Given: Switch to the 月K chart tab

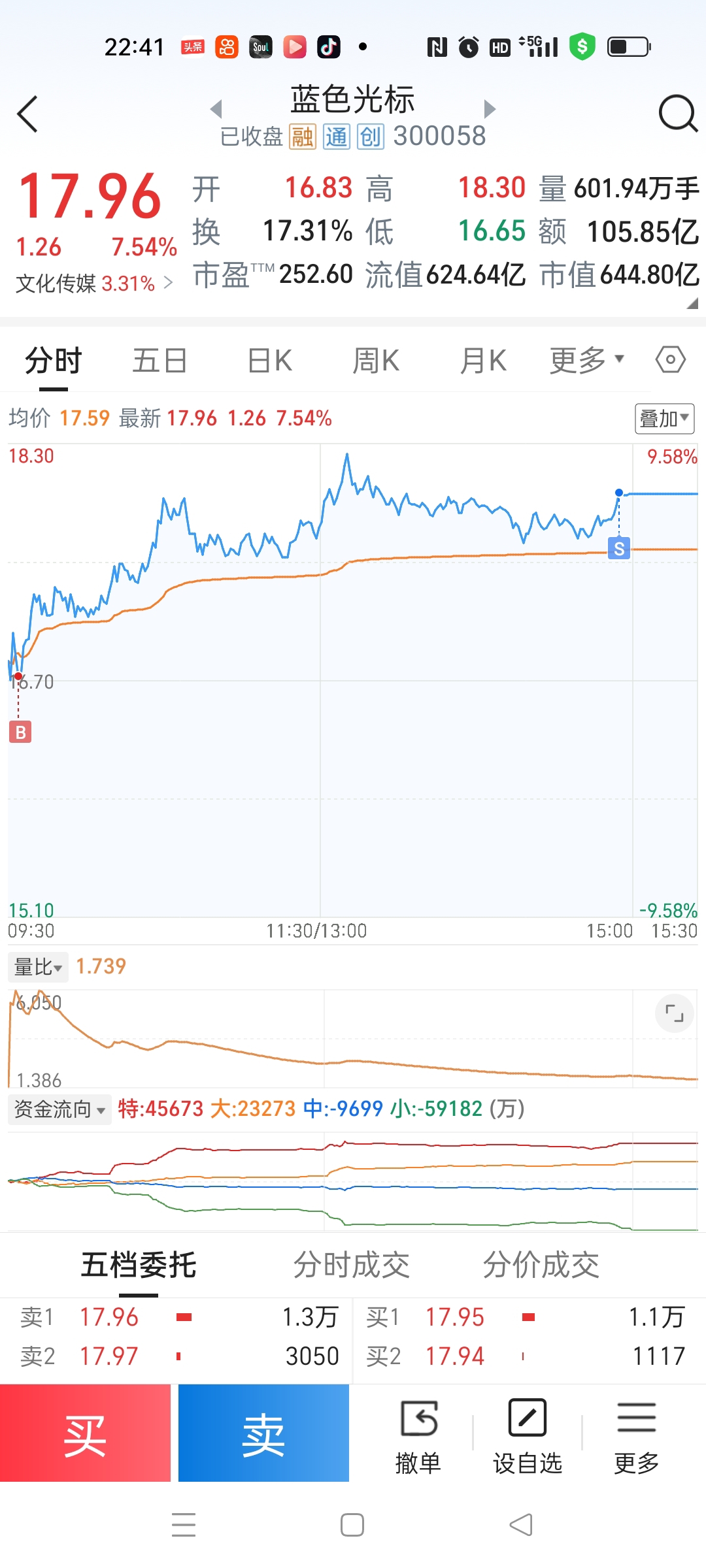Looking at the screenshot, I should [483, 361].
